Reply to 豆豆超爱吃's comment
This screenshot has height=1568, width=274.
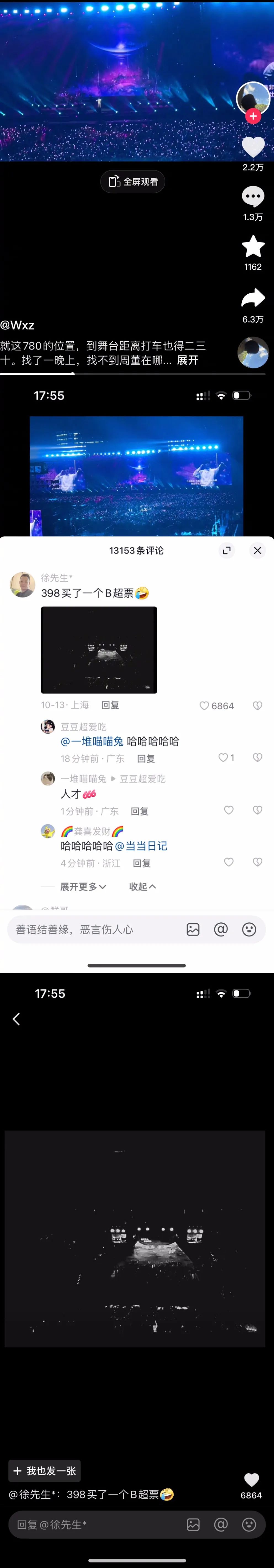[146, 758]
